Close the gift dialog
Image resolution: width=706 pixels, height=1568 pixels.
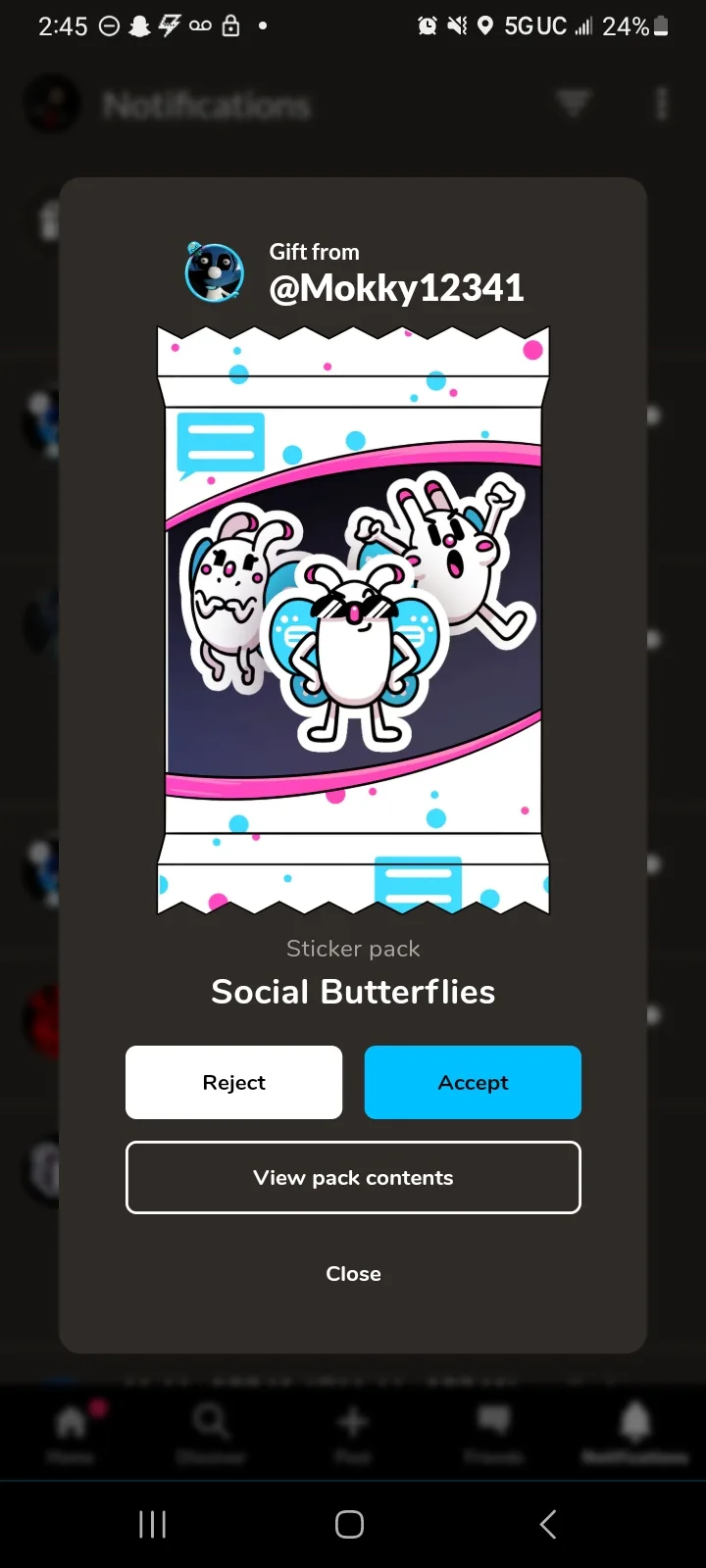tap(353, 1273)
